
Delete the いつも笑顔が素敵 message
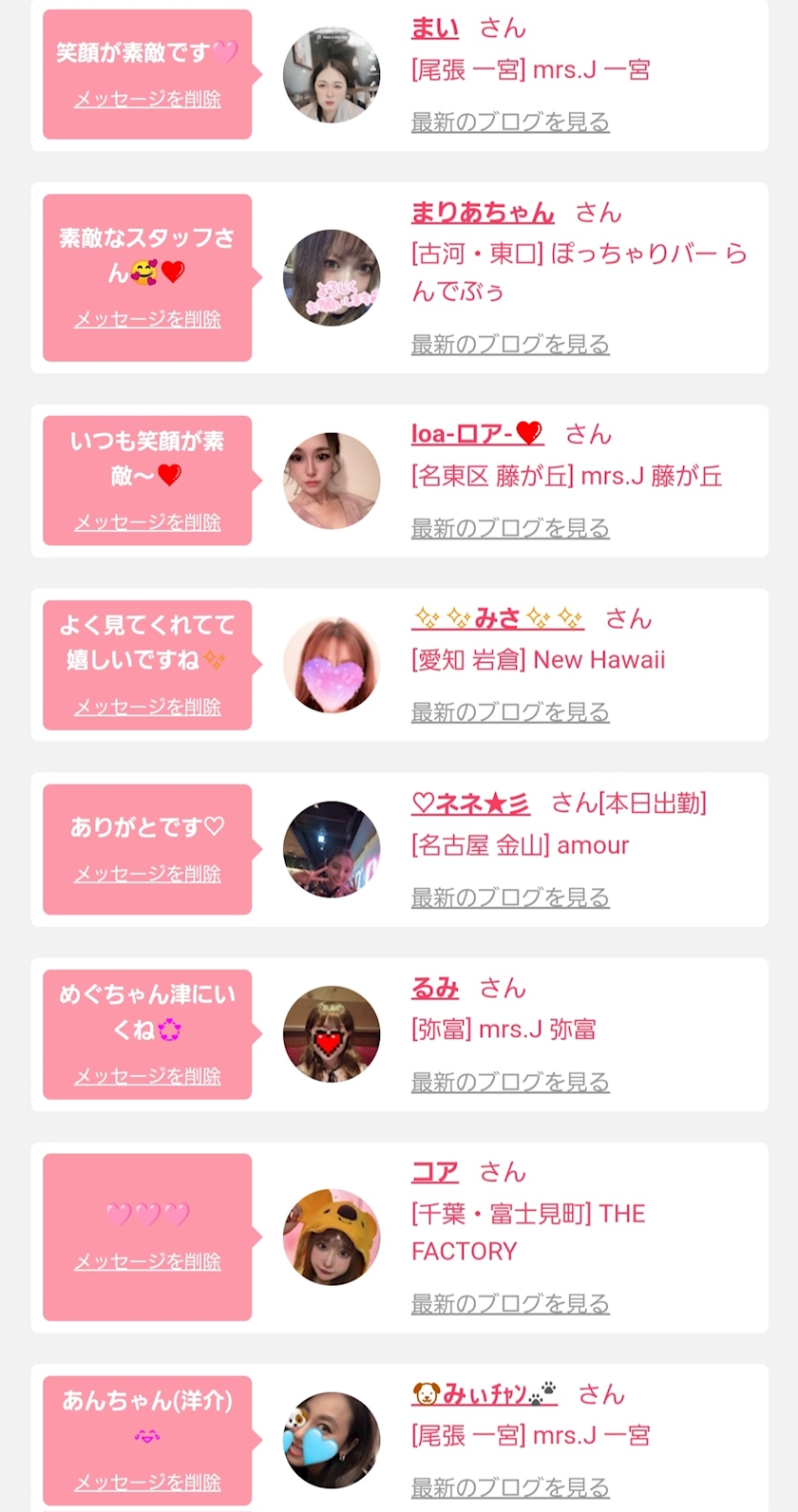point(147,522)
